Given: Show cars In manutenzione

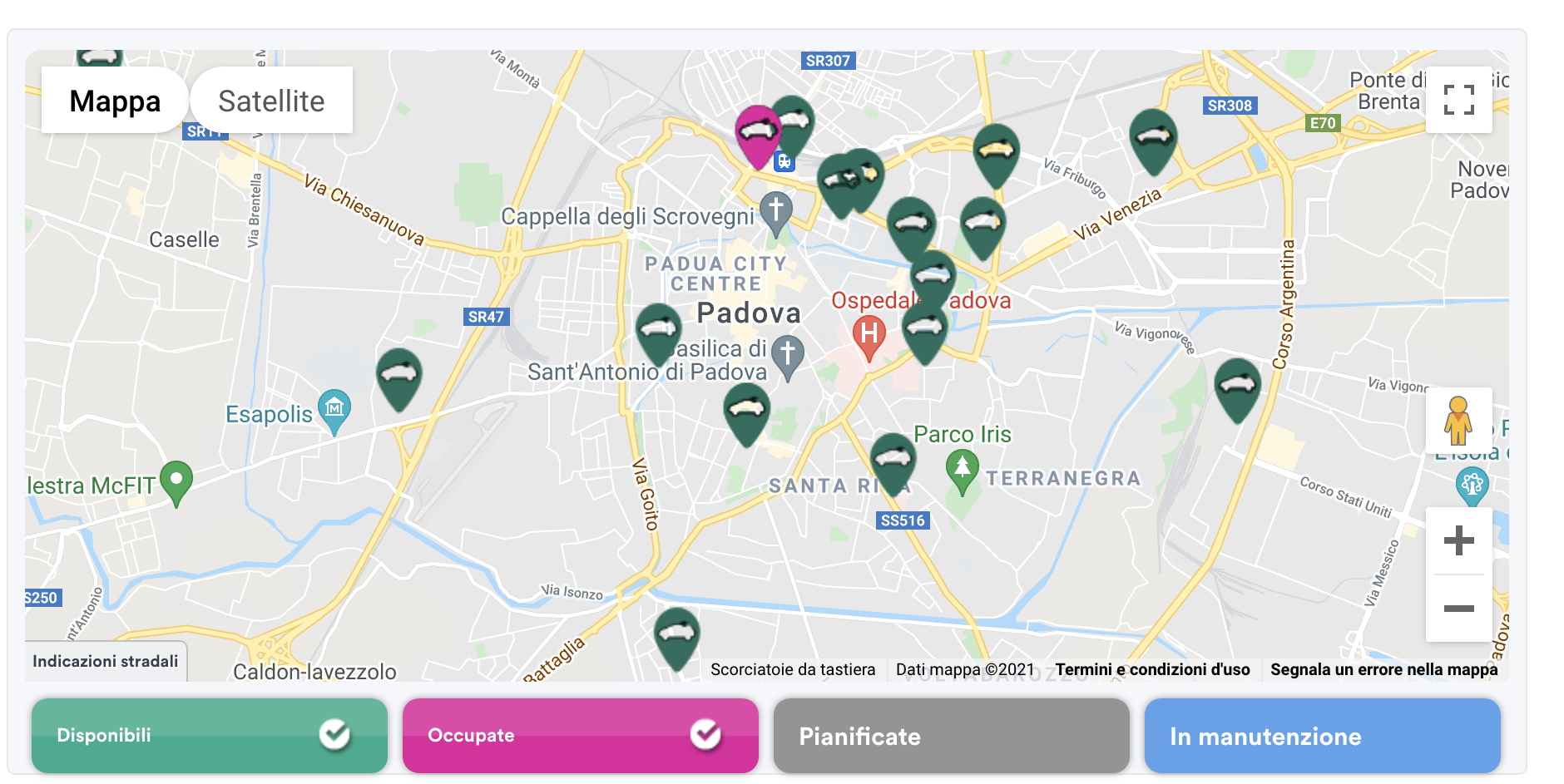Looking at the screenshot, I should click(1322, 736).
